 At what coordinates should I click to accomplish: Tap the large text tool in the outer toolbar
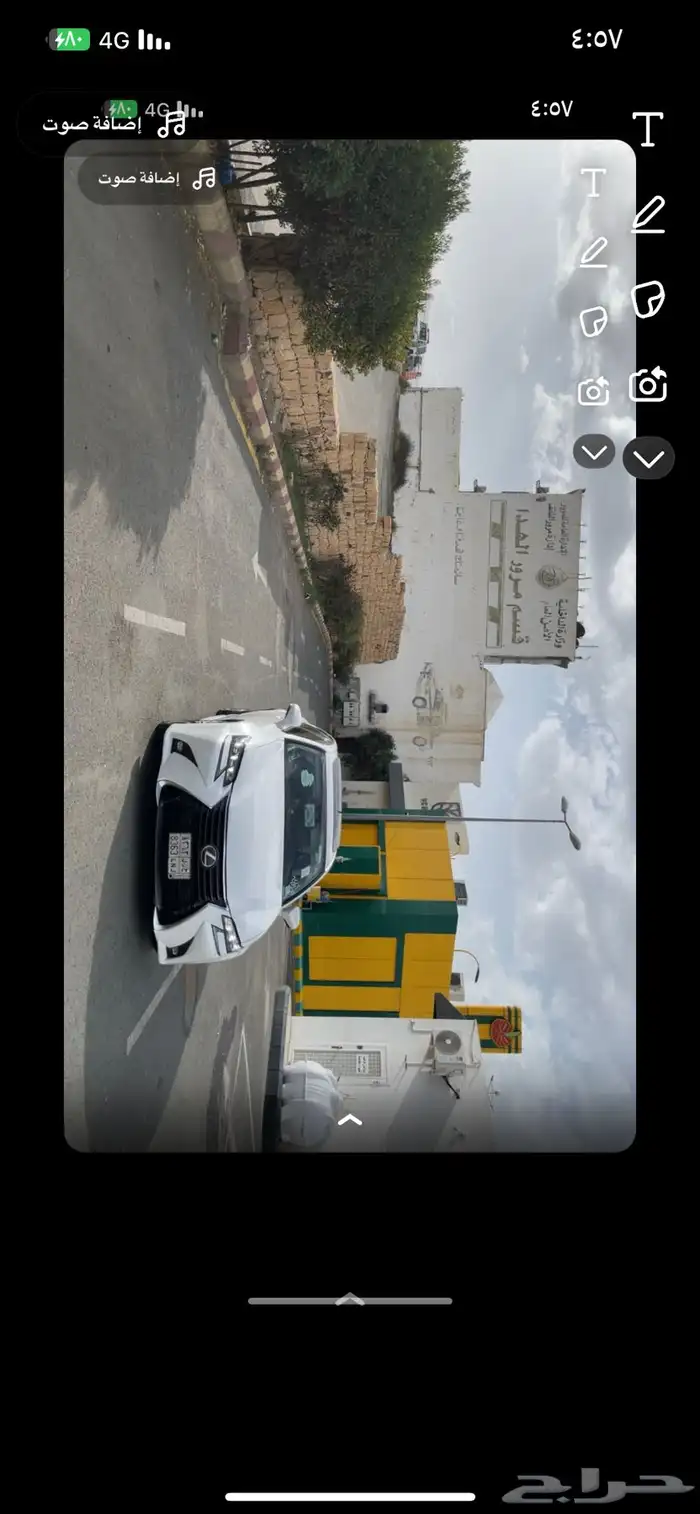point(648,130)
